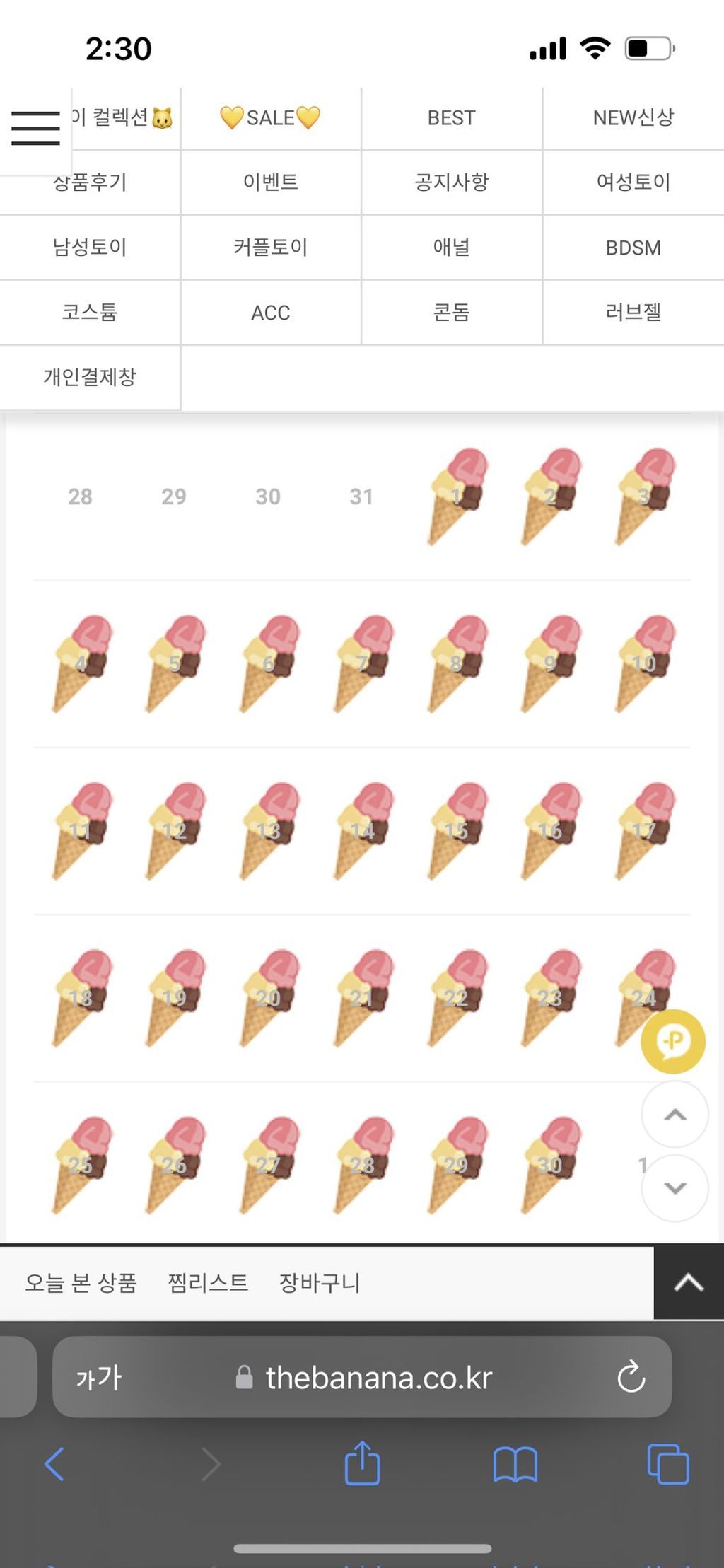Viewport: 724px width, 1568px height.
Task: Open the hamburger drawer menu
Action: tap(35, 128)
